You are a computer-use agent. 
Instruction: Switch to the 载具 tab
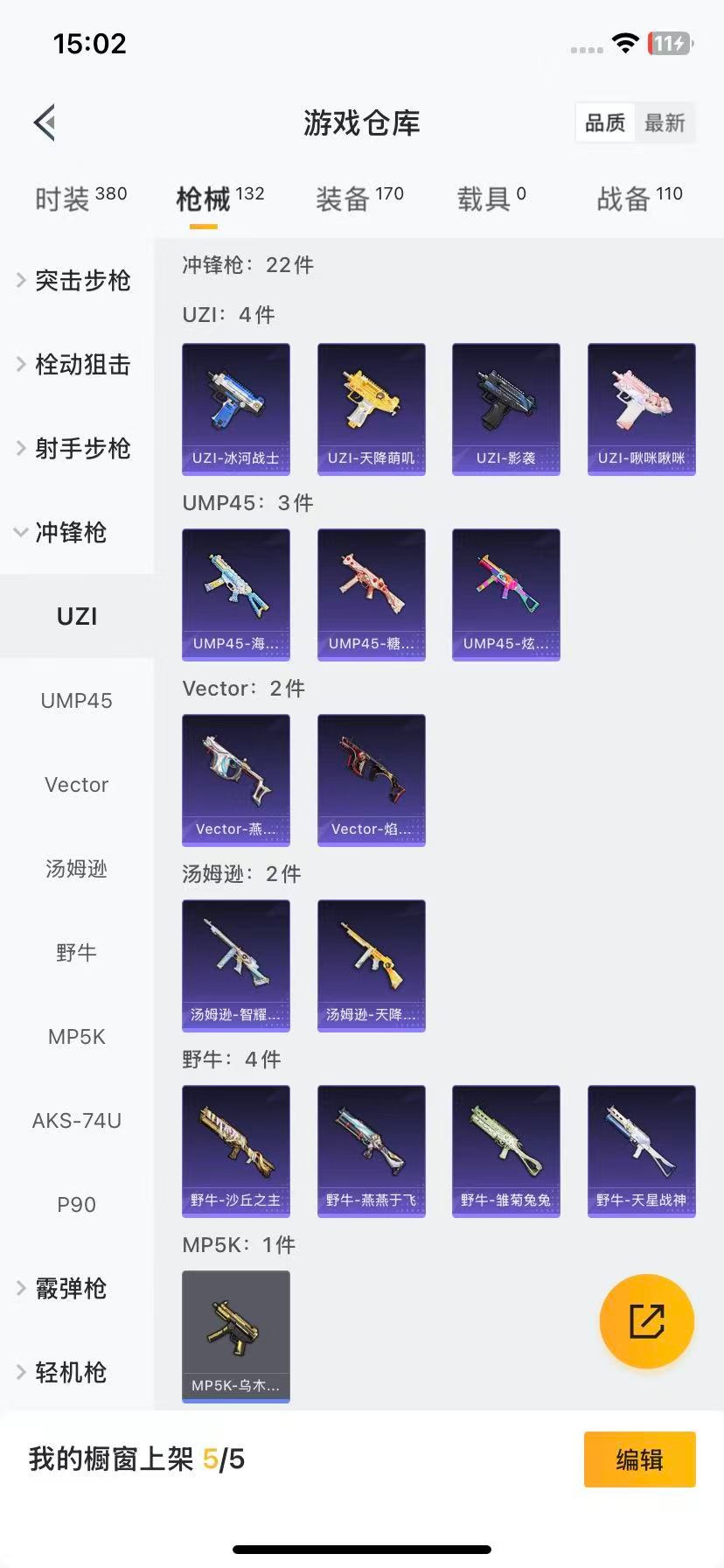491,199
